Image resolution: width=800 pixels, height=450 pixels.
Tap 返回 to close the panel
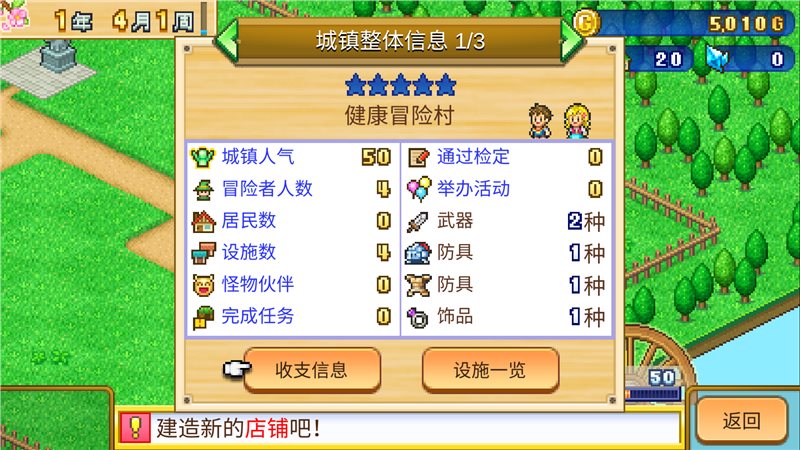741,421
